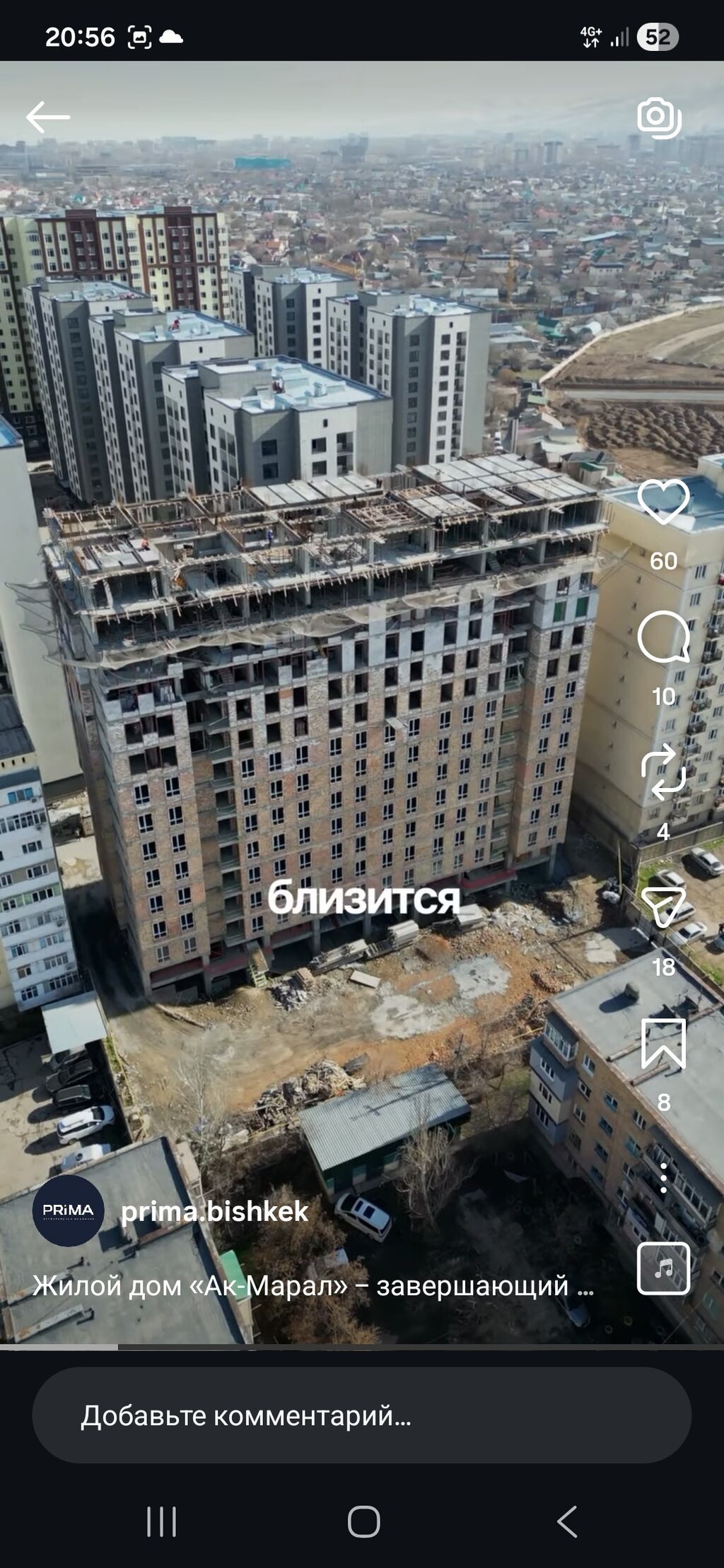Save this reel with the bookmark icon
This screenshot has height=1568, width=724.
pyautogui.click(x=663, y=1044)
